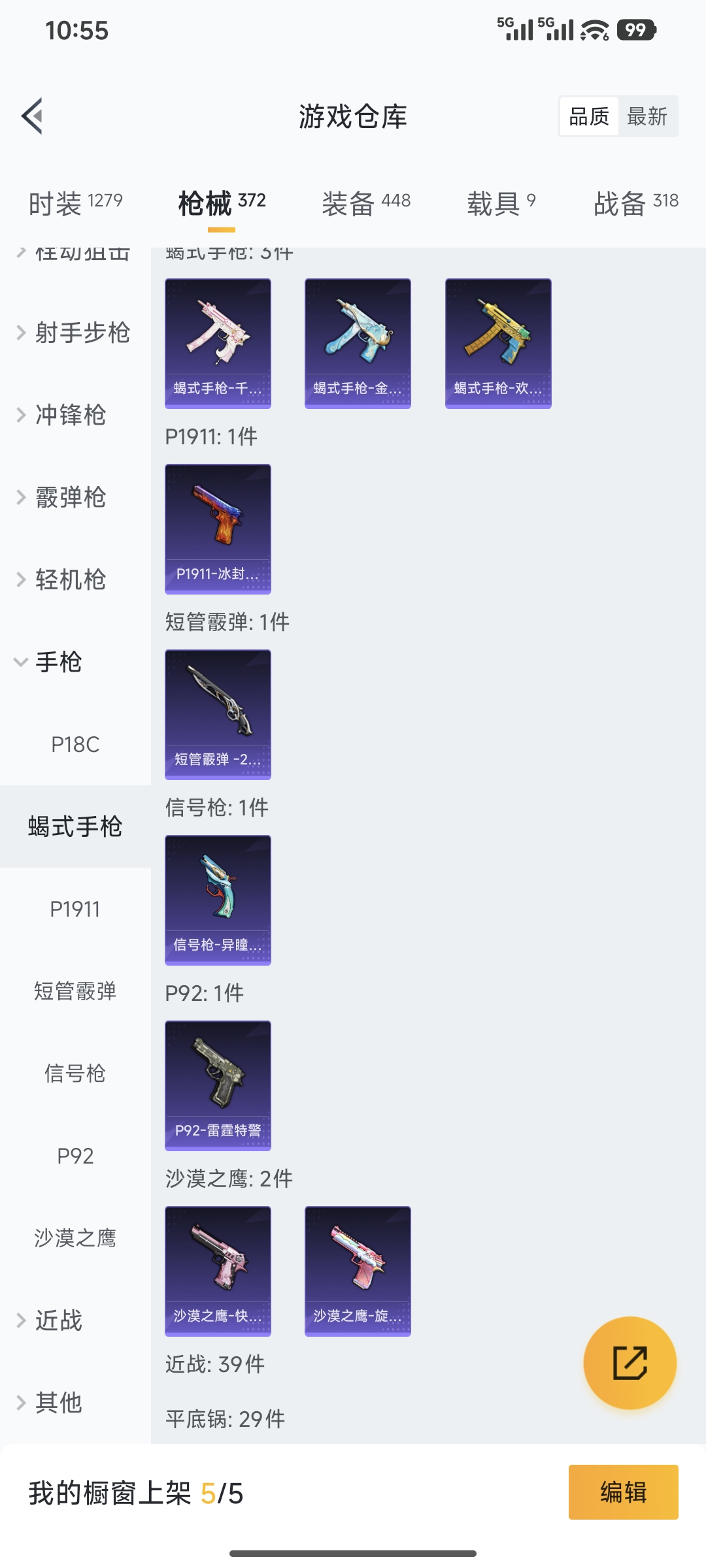
Task: Switch sorting to 最新
Action: [647, 116]
